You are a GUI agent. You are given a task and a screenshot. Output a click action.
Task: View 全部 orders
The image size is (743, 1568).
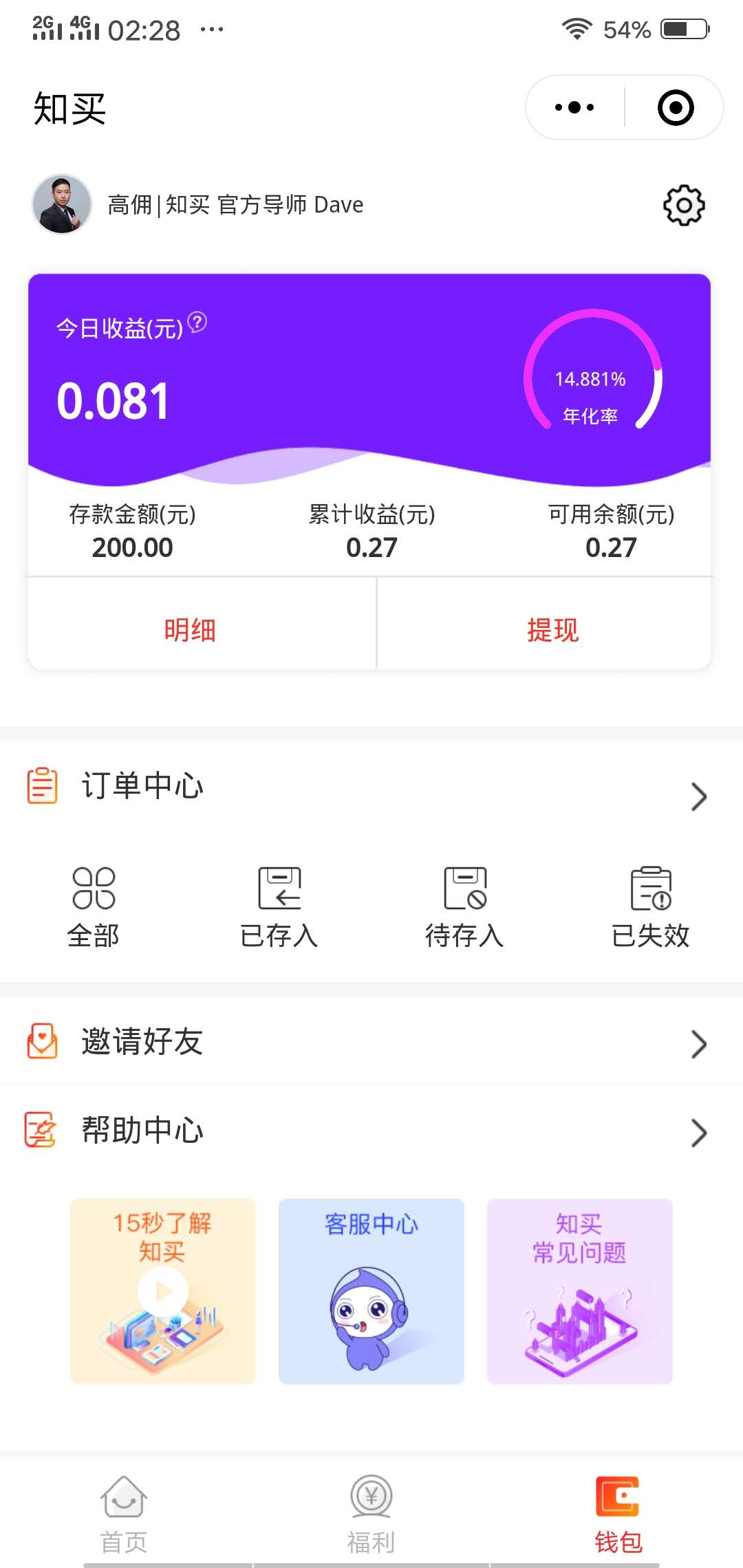[x=93, y=908]
